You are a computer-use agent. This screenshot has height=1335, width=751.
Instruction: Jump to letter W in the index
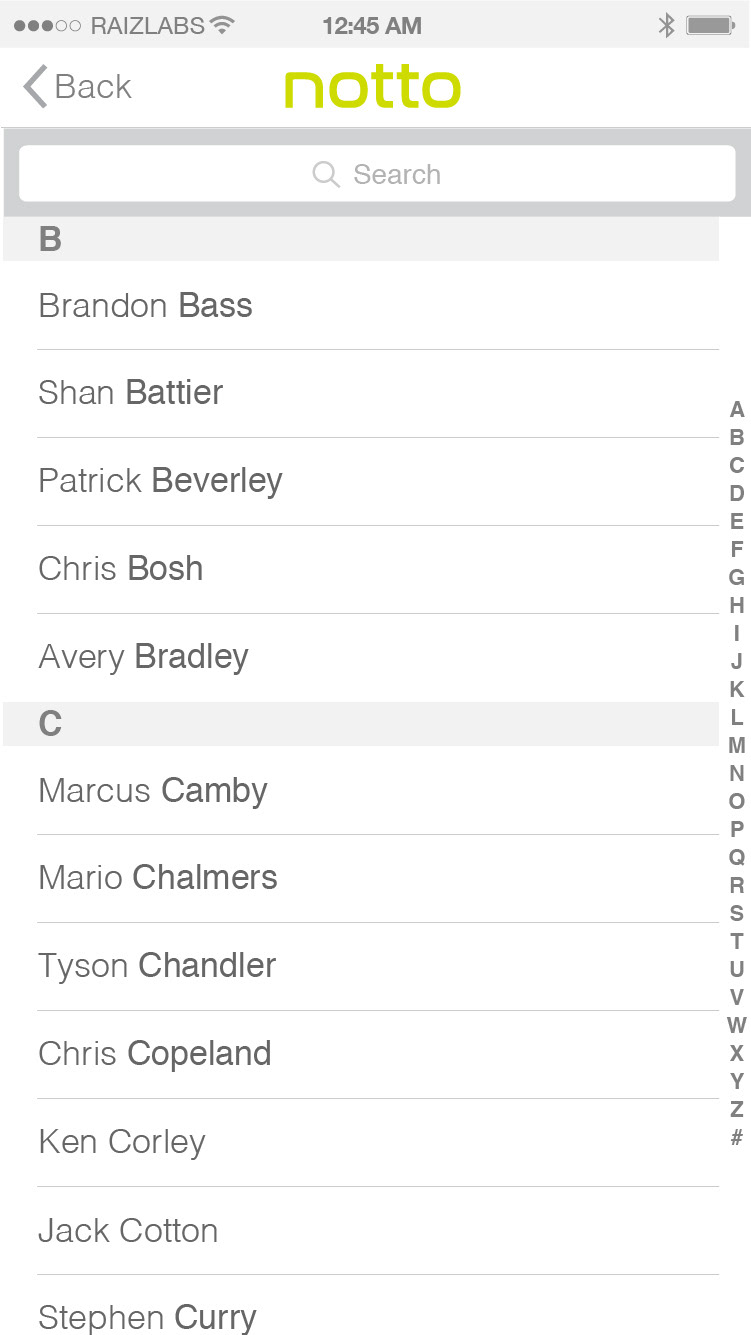point(737,1025)
